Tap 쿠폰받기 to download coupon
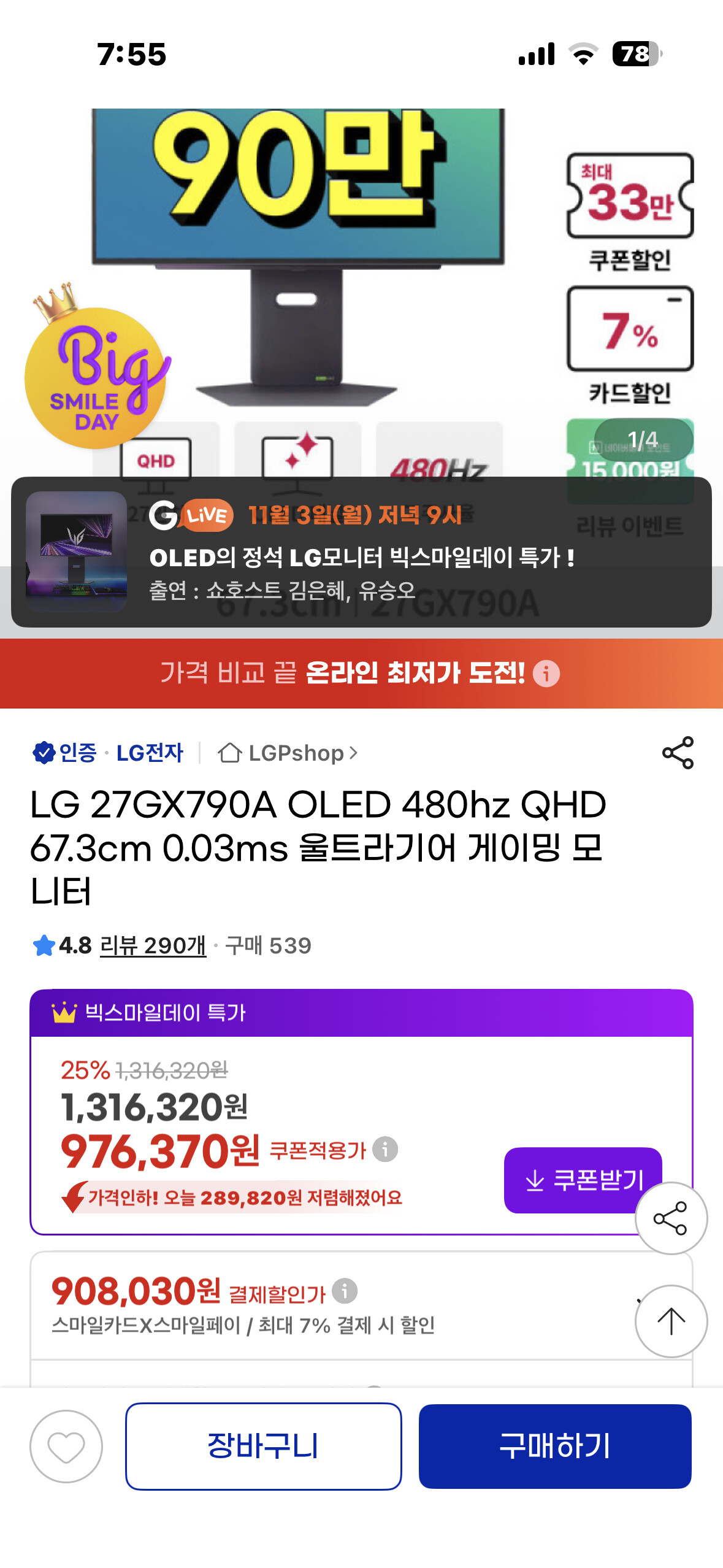 pyautogui.click(x=583, y=1180)
